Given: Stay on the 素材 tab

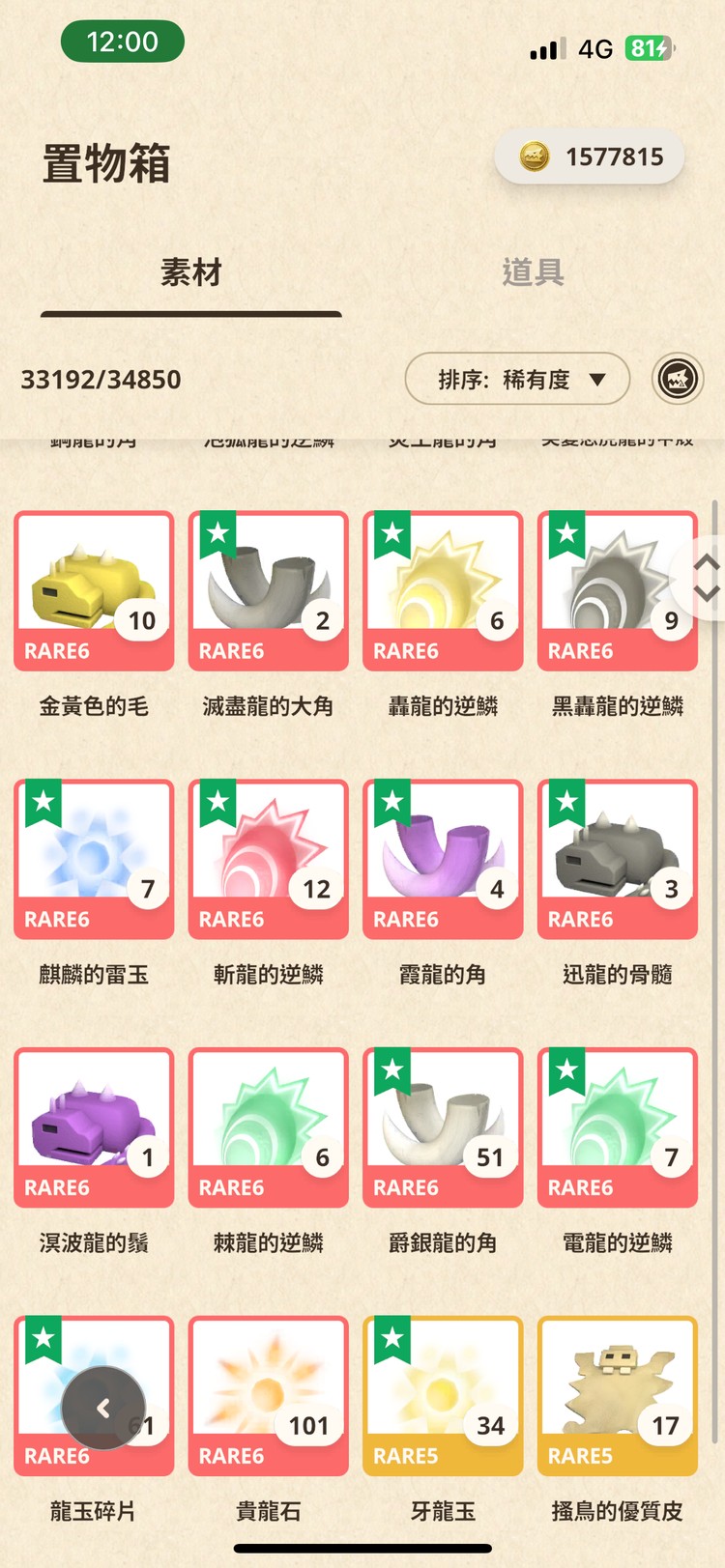Looking at the screenshot, I should [189, 272].
